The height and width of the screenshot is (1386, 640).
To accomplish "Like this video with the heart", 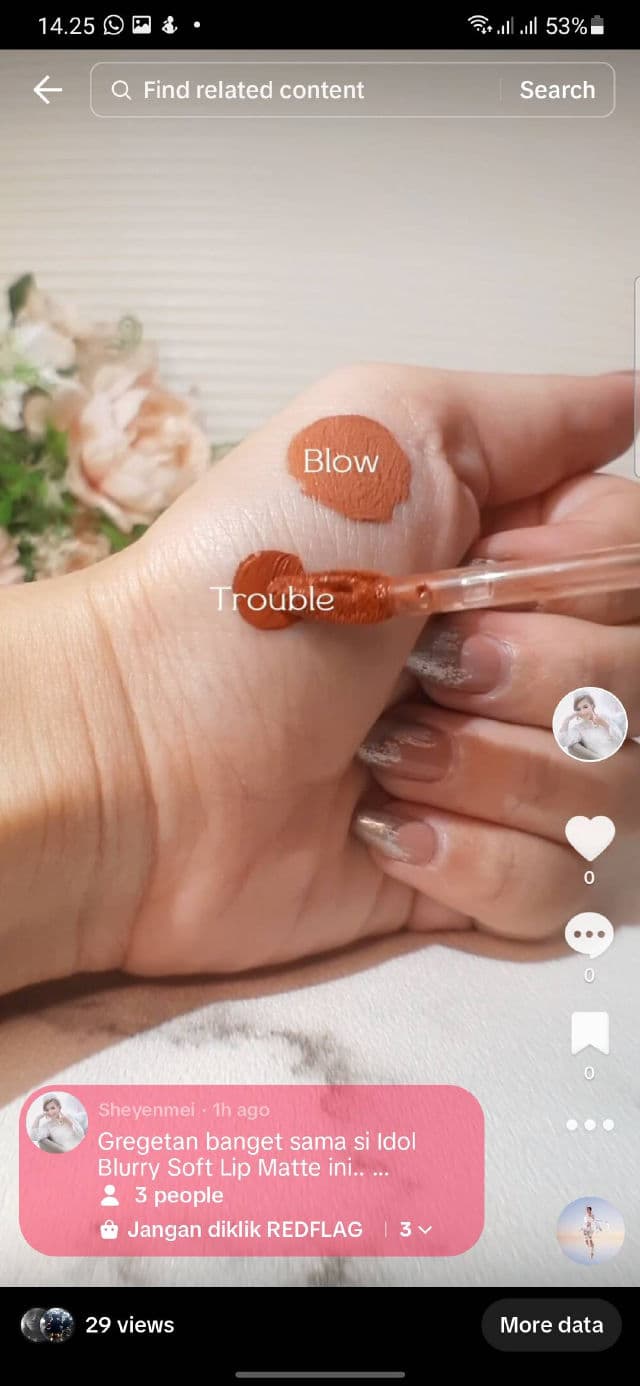I will pyautogui.click(x=590, y=838).
